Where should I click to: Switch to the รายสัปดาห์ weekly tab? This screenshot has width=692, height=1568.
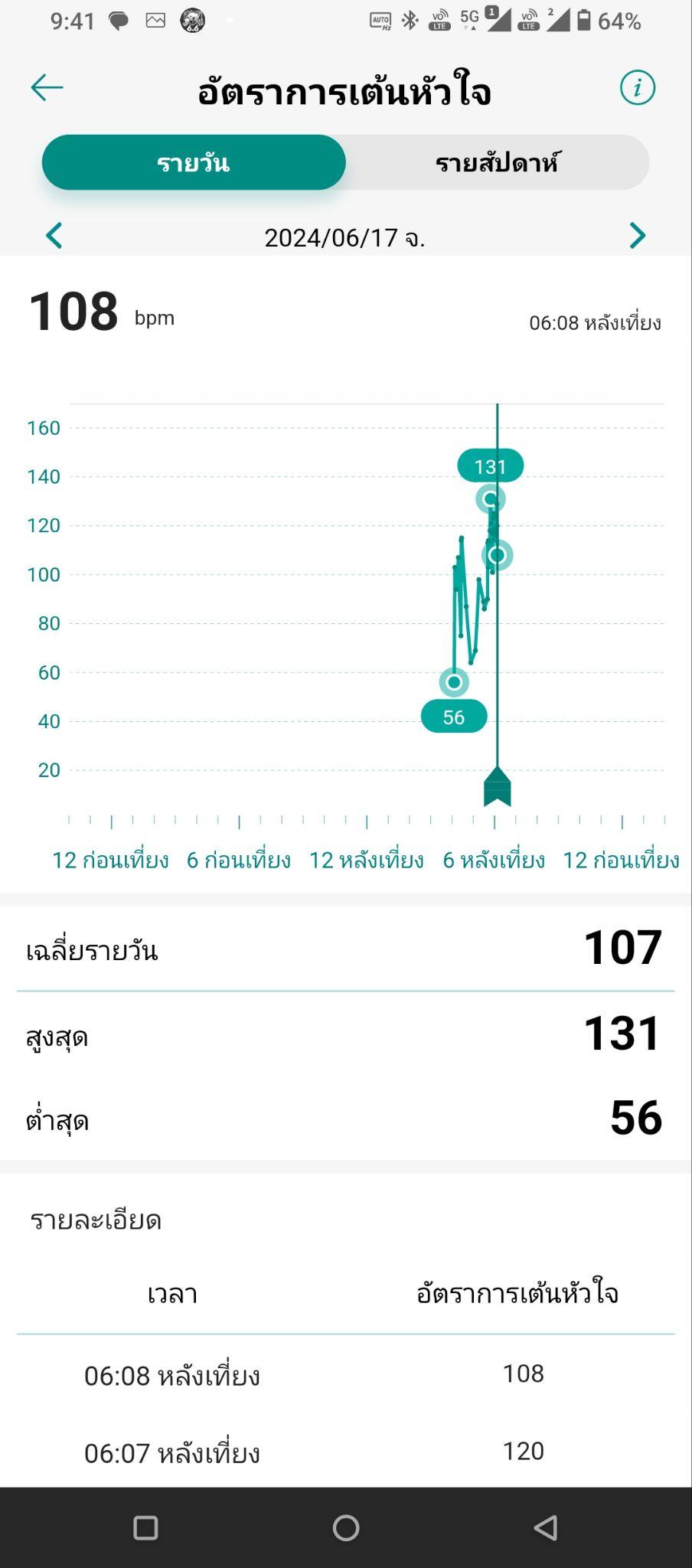tap(498, 162)
